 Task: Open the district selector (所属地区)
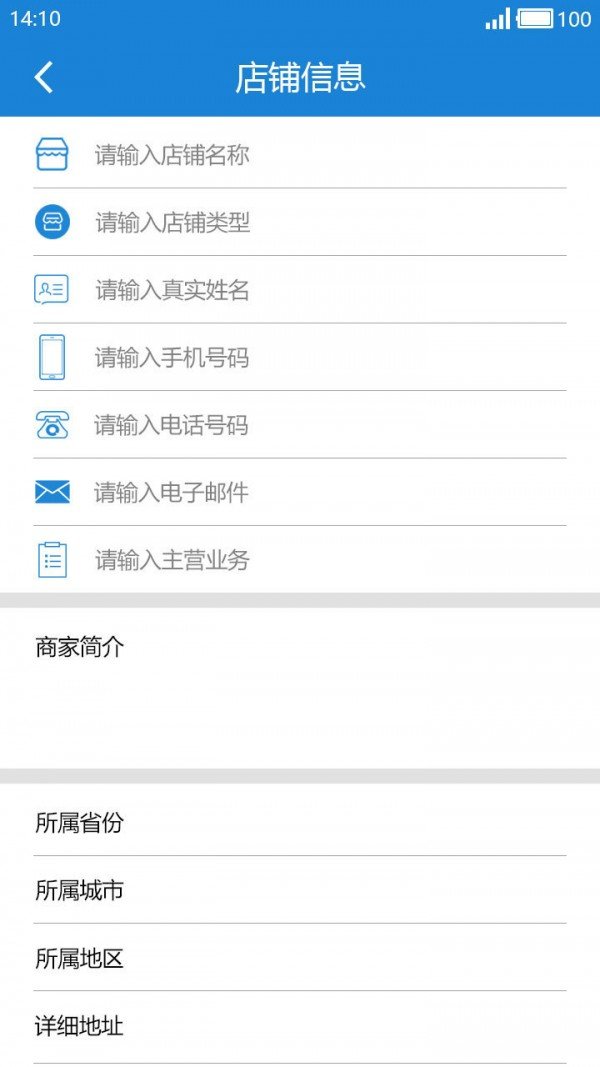300,958
